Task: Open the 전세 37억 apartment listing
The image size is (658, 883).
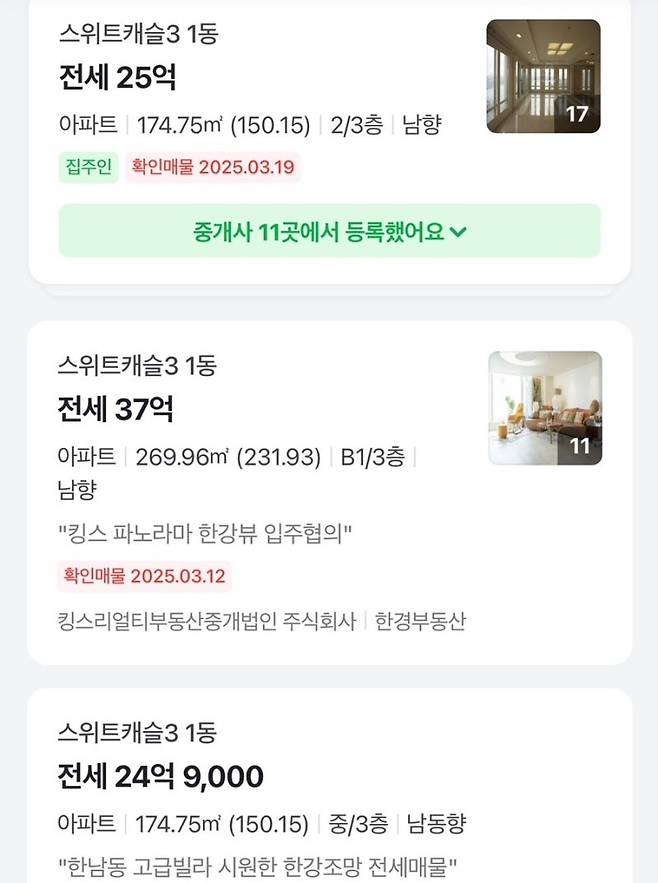Action: pyautogui.click(x=116, y=409)
